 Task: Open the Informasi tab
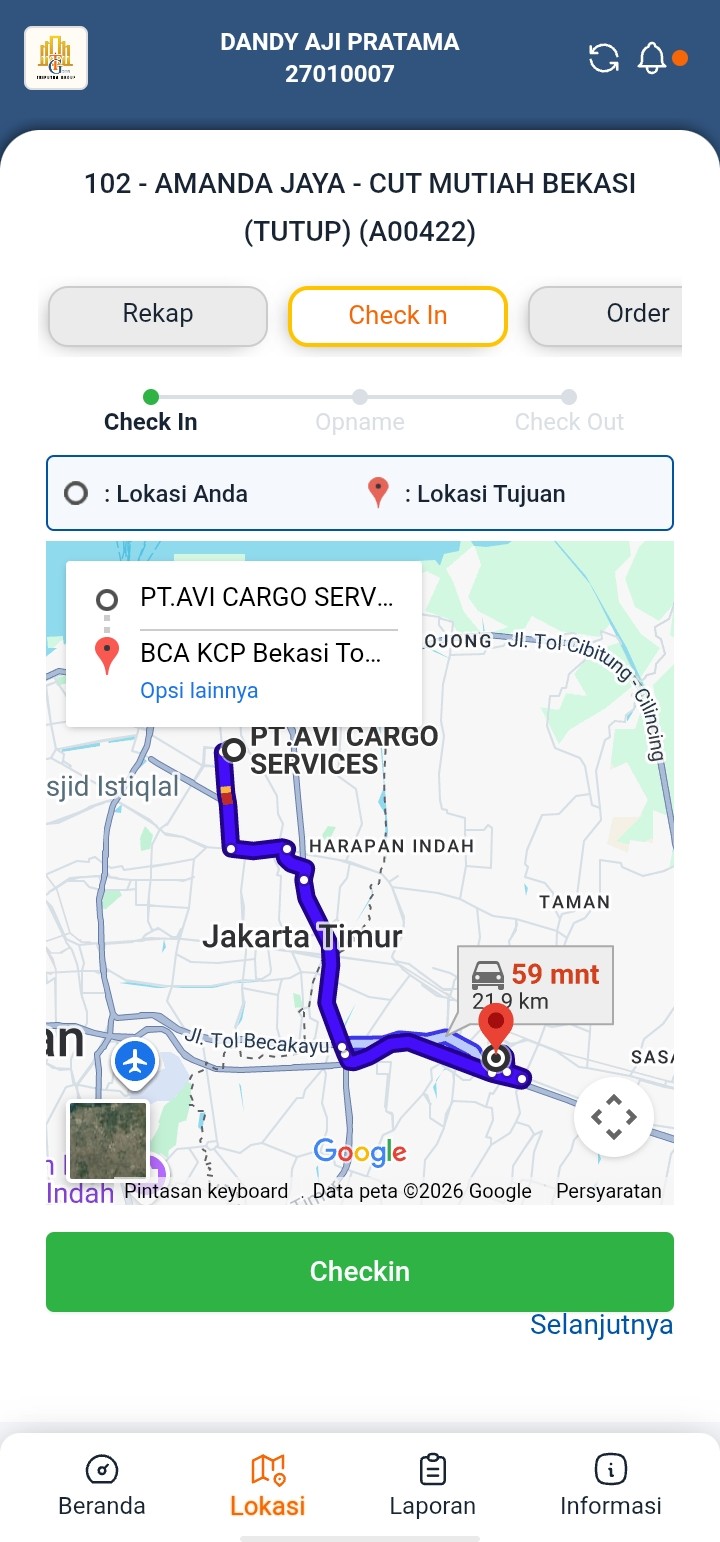tap(610, 1485)
